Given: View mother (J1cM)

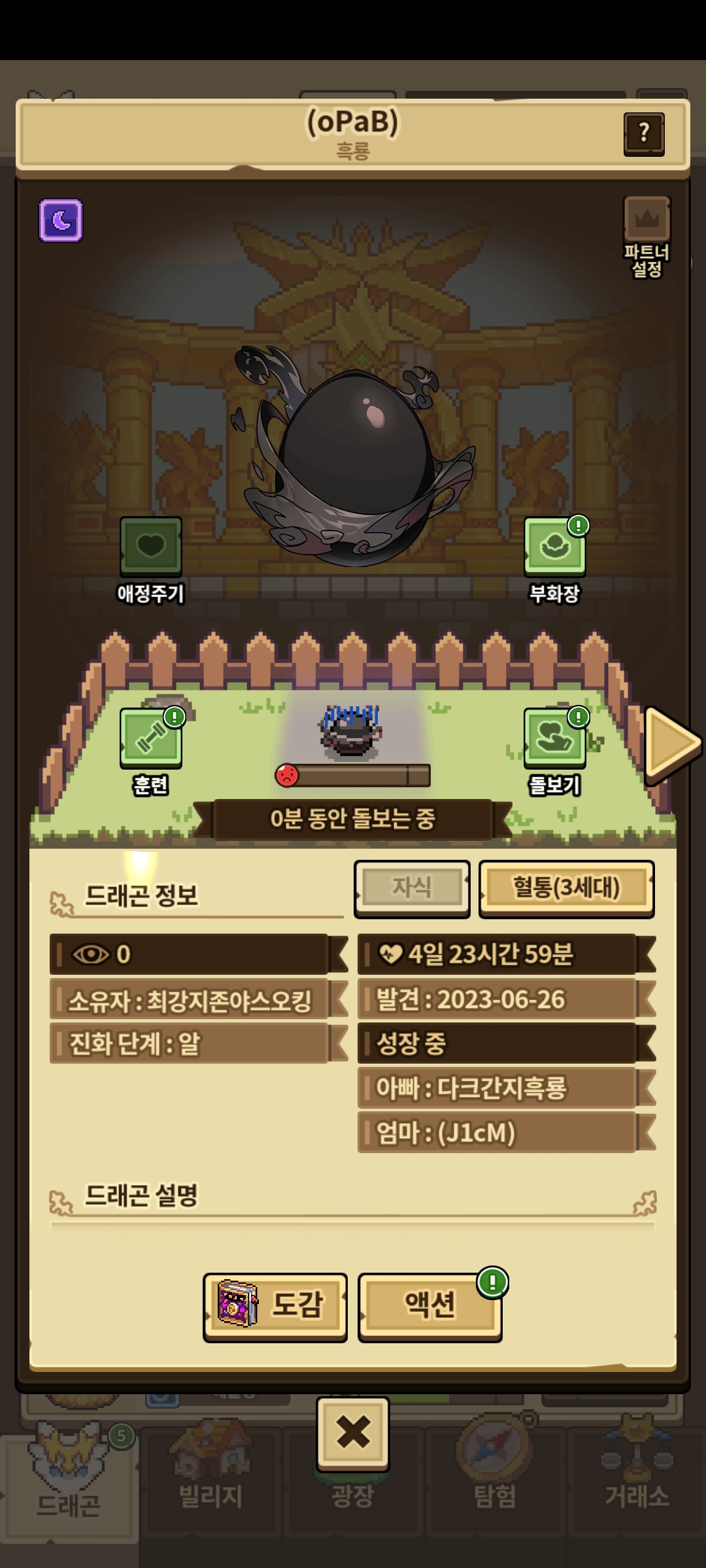Looking at the screenshot, I should [x=507, y=1132].
